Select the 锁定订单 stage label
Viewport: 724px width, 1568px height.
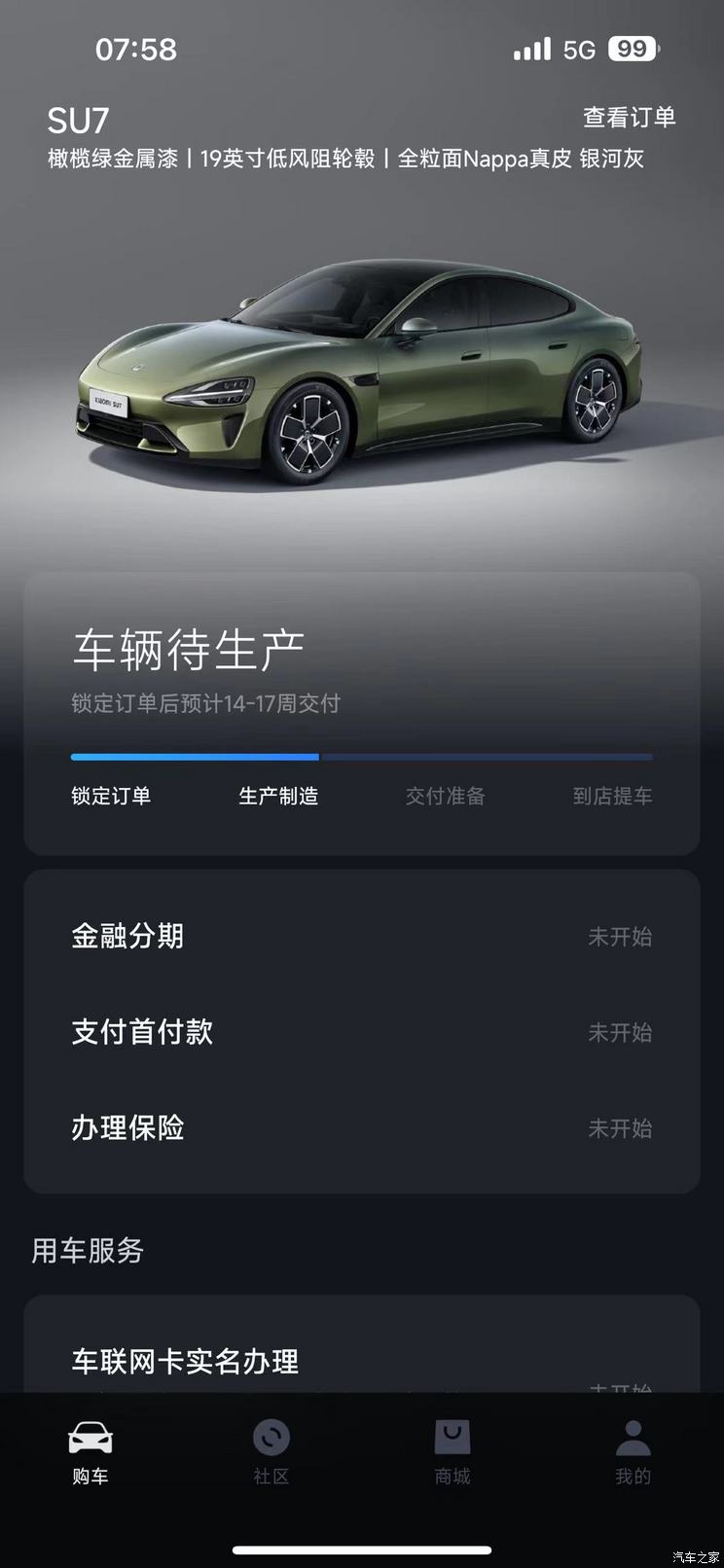point(110,796)
